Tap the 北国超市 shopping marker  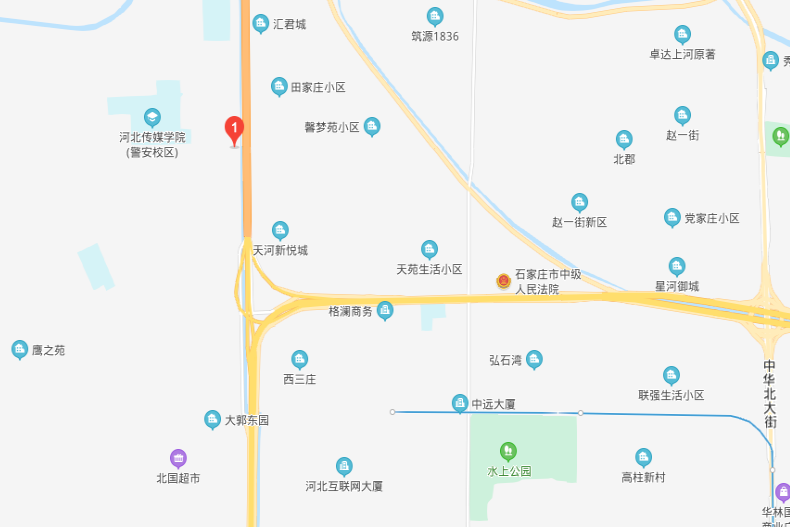point(178,458)
